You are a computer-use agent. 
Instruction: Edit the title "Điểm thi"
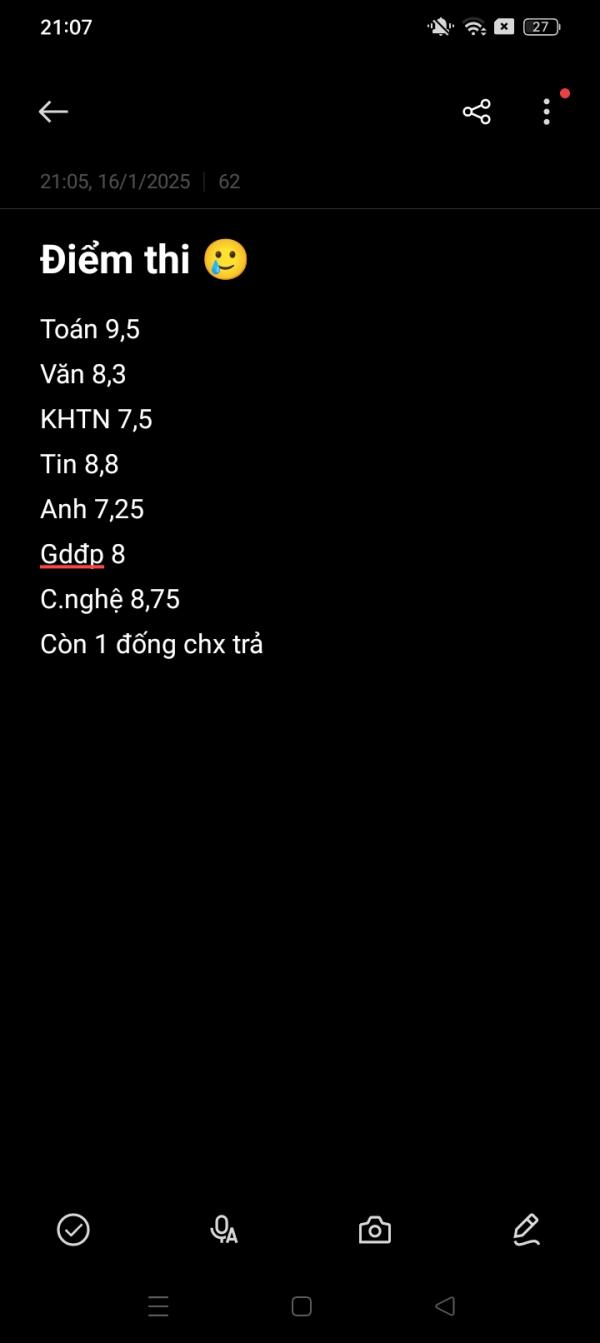click(115, 260)
